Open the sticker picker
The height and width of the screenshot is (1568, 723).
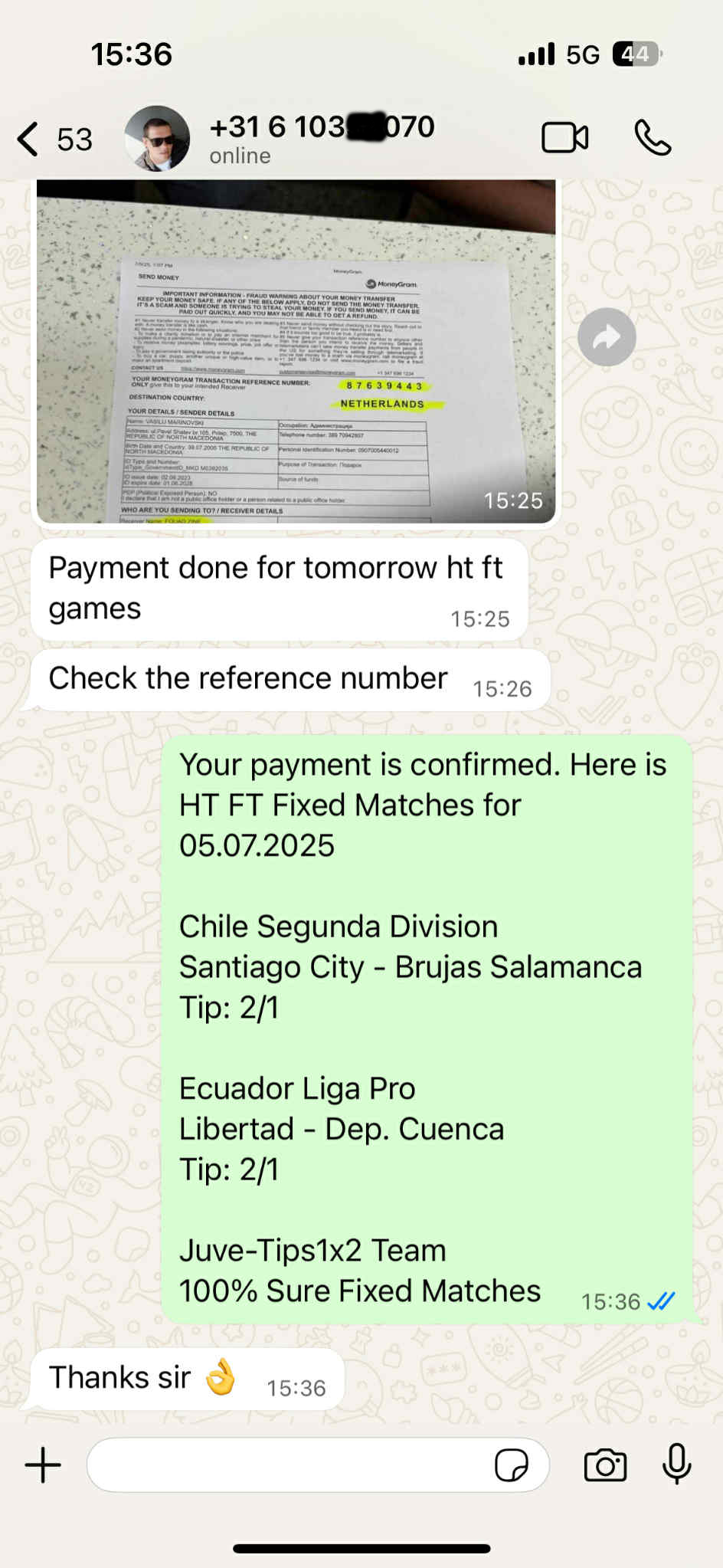tap(511, 1465)
